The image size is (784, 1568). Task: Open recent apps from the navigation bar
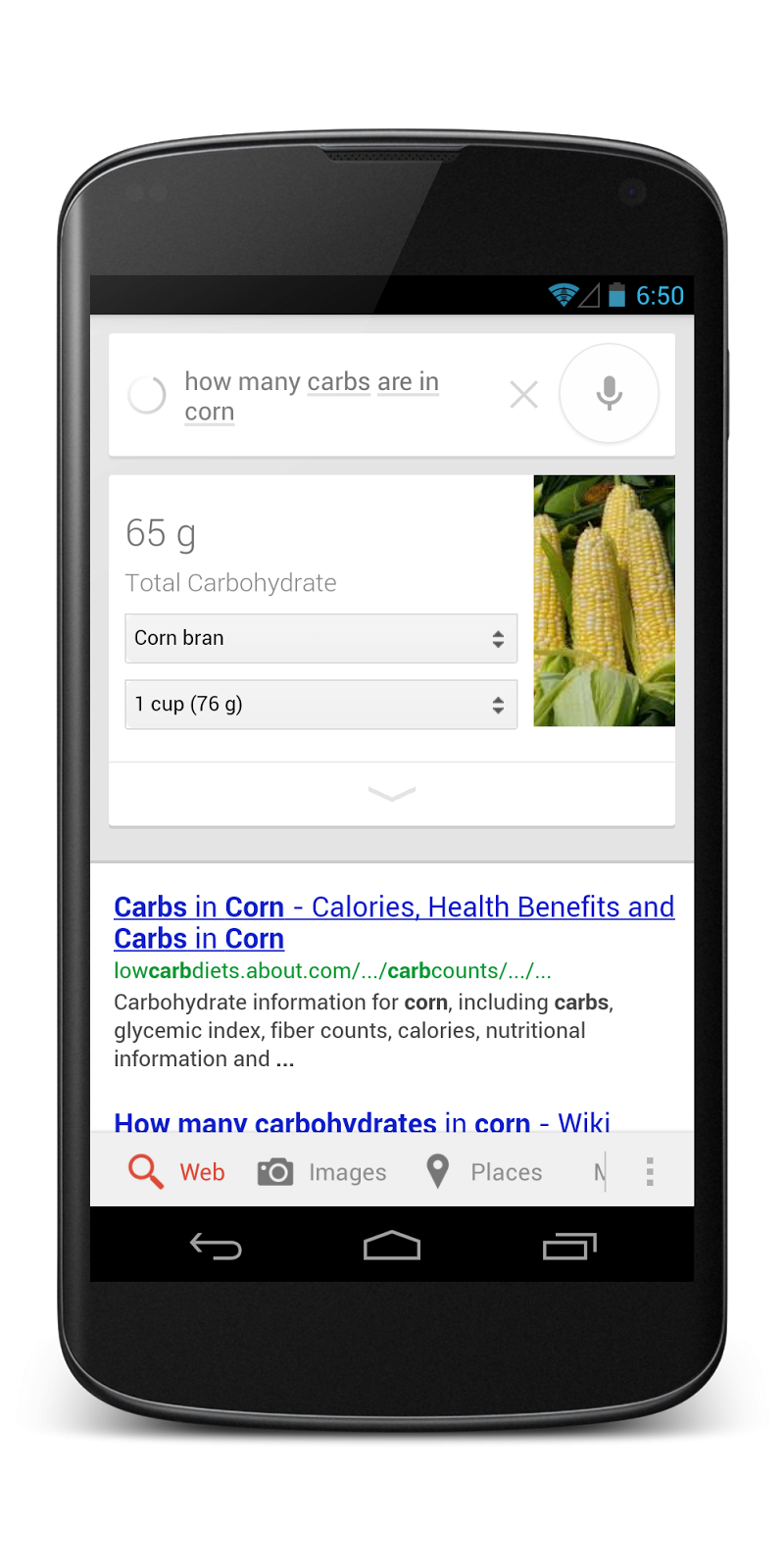[x=569, y=1246]
